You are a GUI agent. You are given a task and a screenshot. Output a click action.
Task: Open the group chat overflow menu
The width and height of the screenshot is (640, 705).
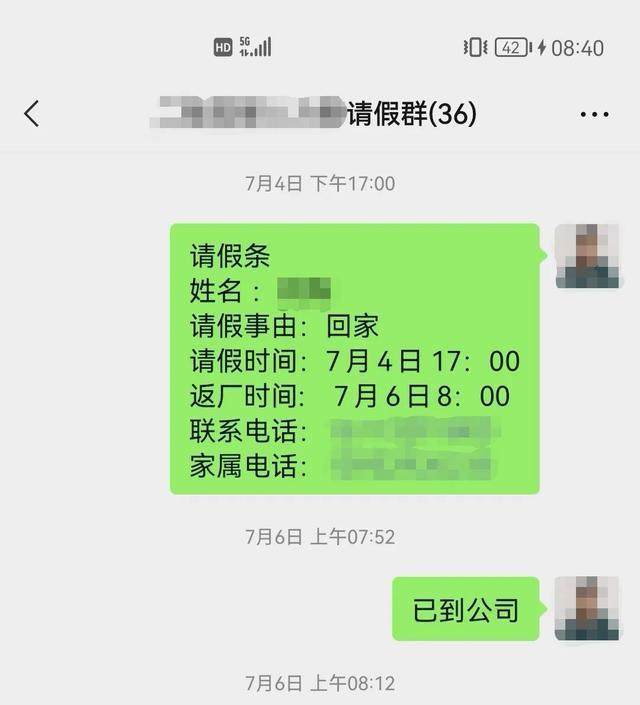pos(594,115)
